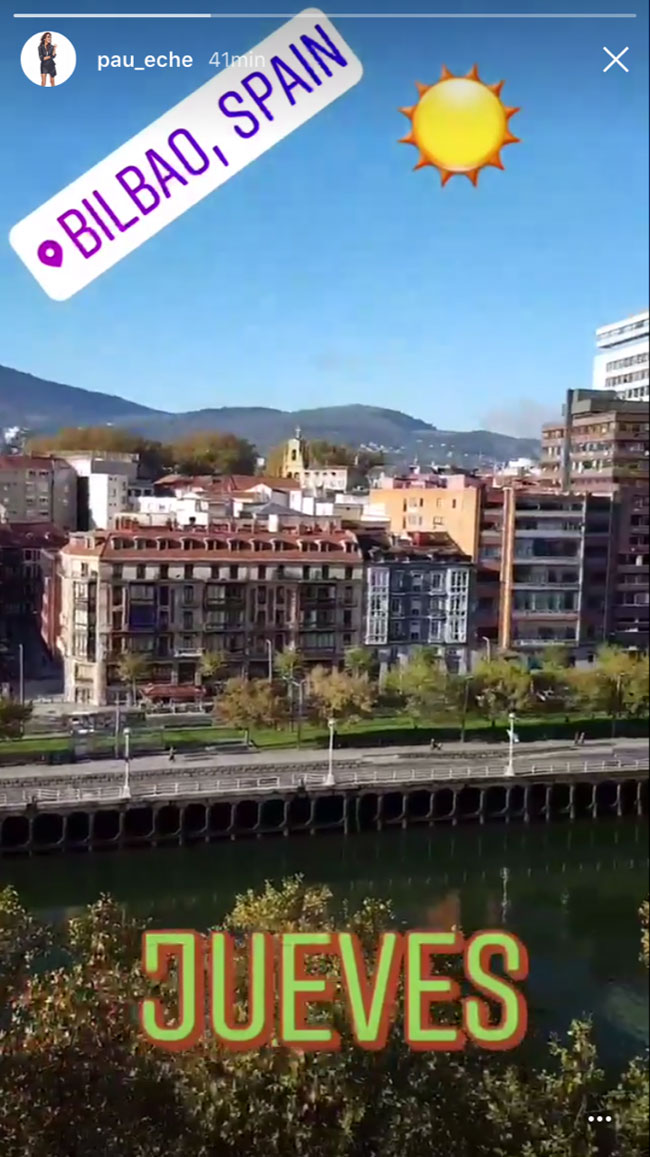Open the three-dot more options menu
Image resolution: width=650 pixels, height=1157 pixels.
coord(600,1119)
